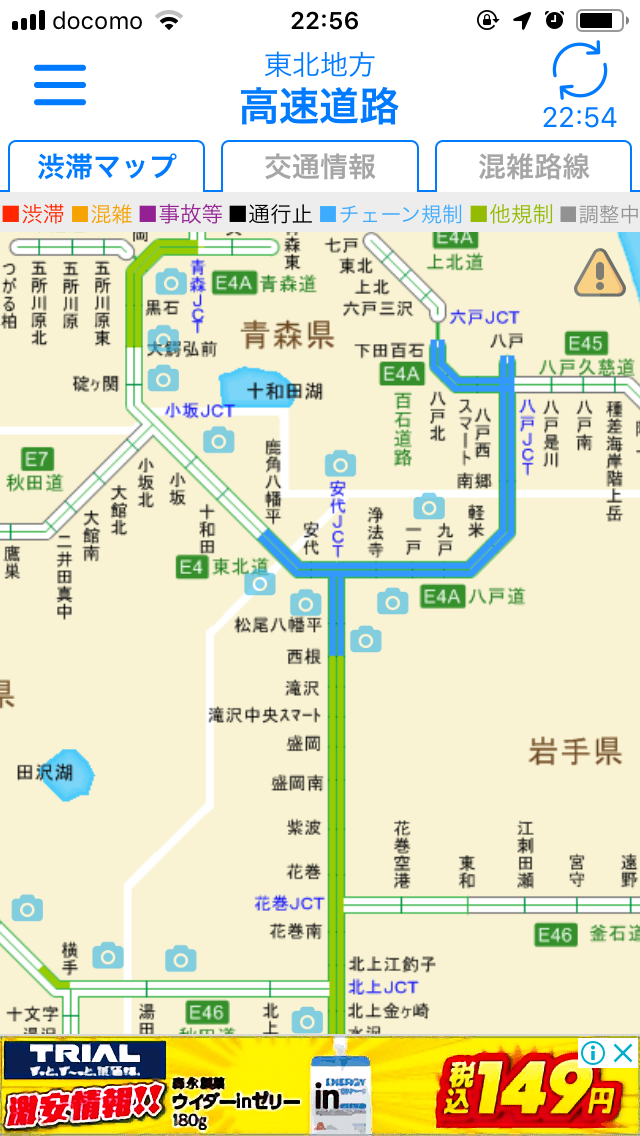Switch to the 交通情報 tab

click(x=320, y=166)
